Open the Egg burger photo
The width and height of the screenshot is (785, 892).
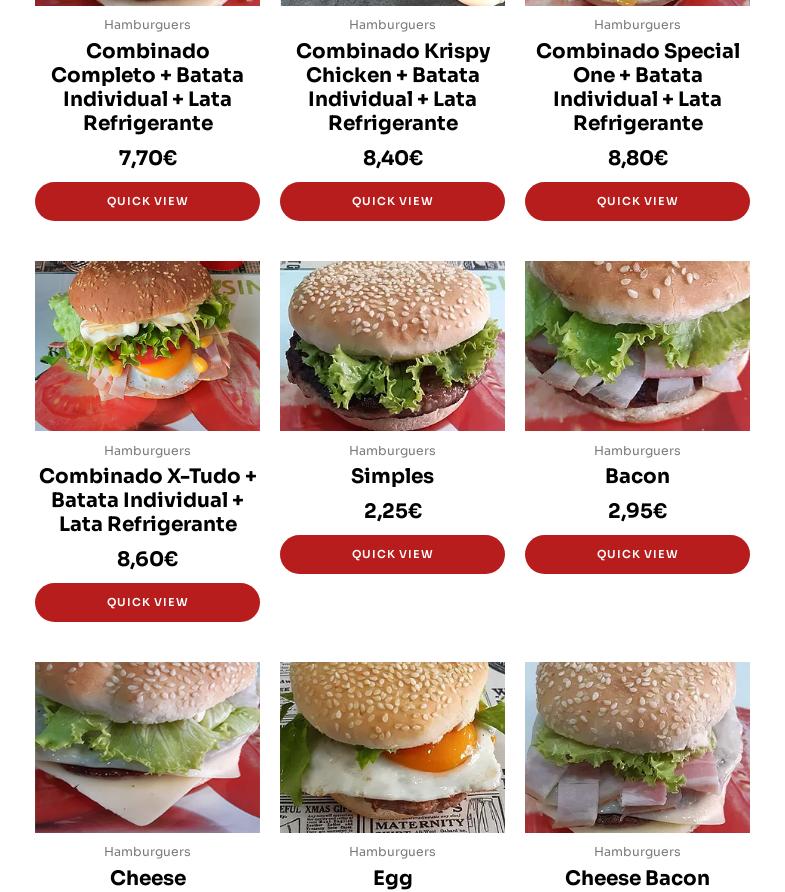coord(392,747)
